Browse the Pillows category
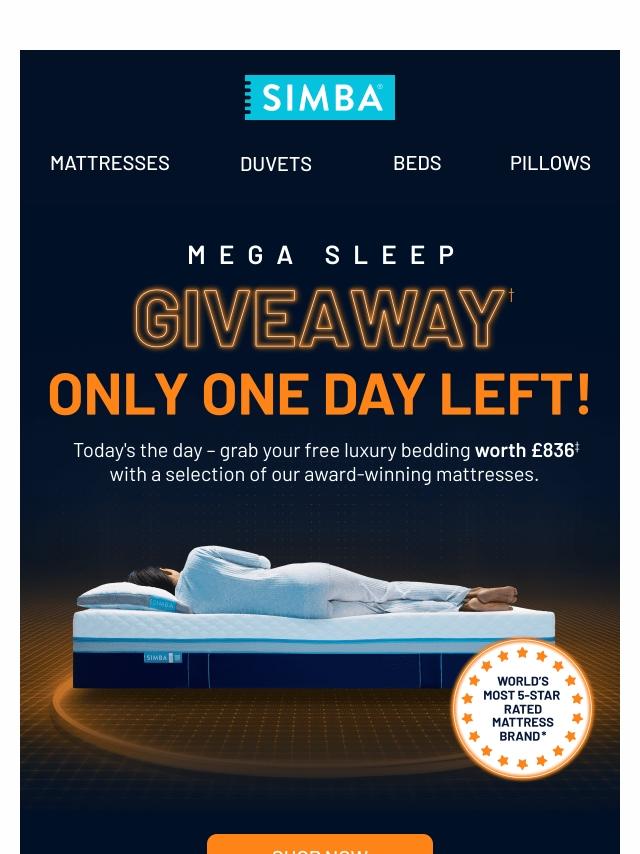The width and height of the screenshot is (640, 854). click(x=550, y=163)
